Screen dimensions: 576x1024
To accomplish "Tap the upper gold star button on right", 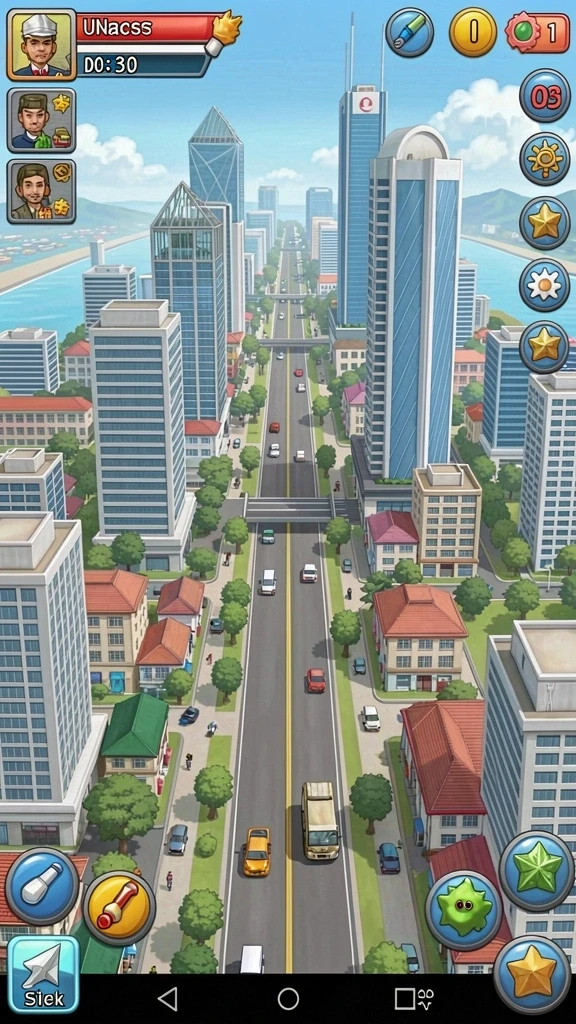I will (545, 223).
